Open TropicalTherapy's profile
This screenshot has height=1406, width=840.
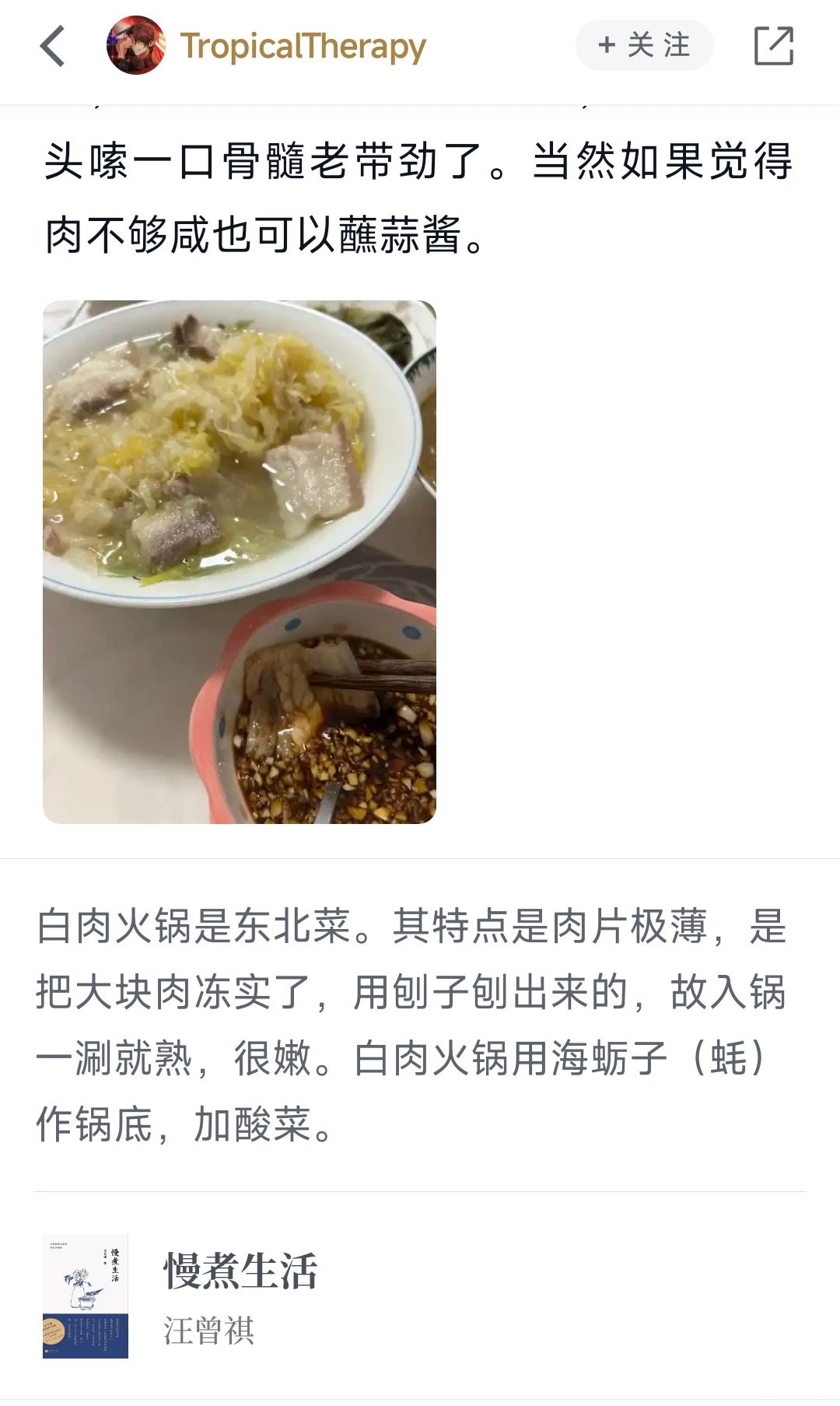[x=266, y=46]
